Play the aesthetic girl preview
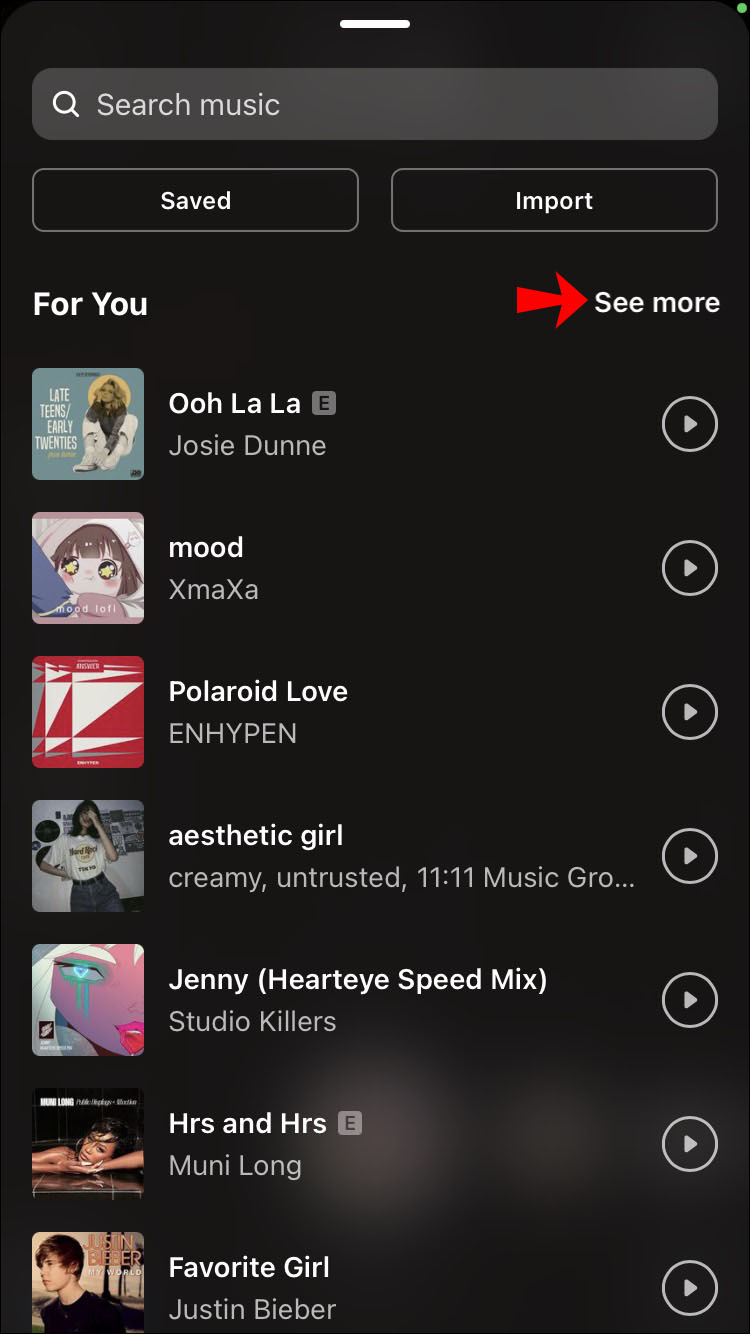Viewport: 750px width, 1334px height. (x=690, y=856)
